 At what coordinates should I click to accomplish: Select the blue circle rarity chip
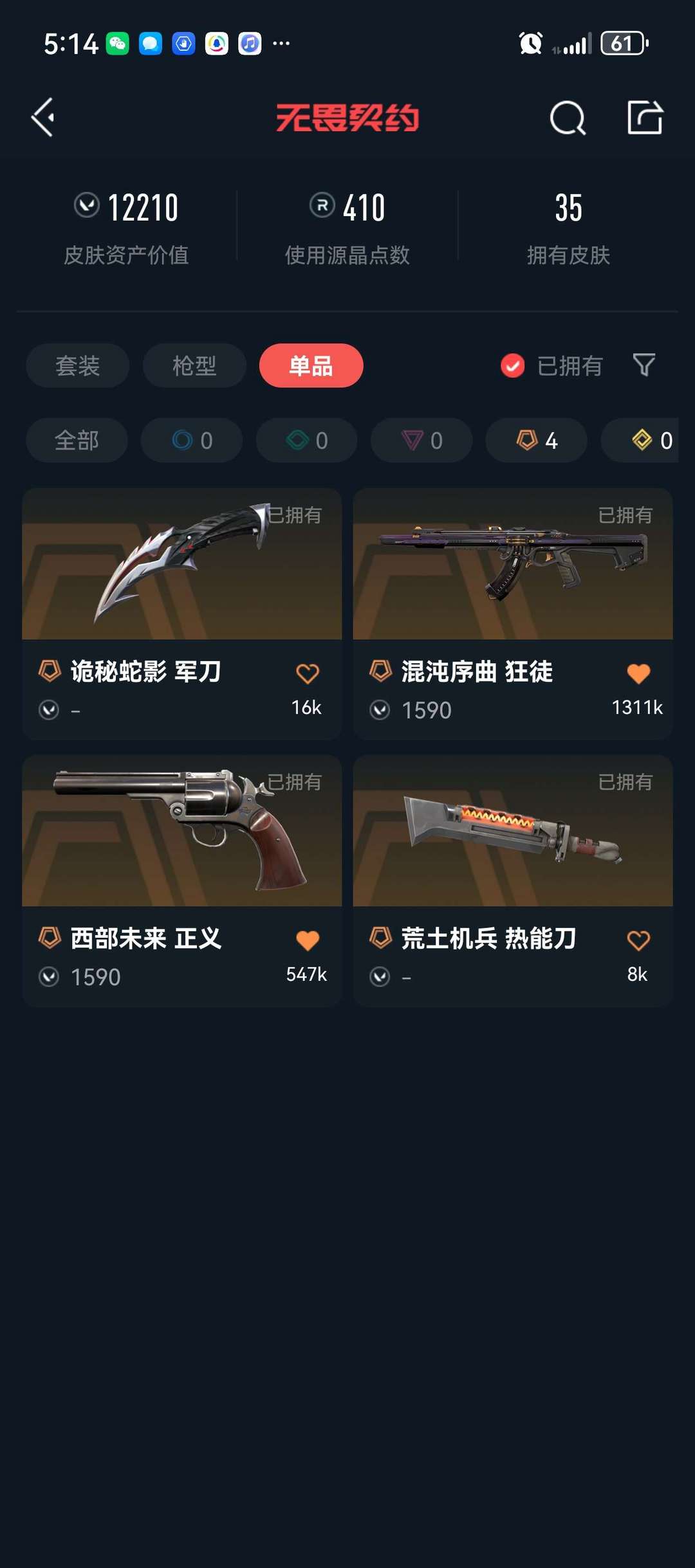tap(192, 441)
